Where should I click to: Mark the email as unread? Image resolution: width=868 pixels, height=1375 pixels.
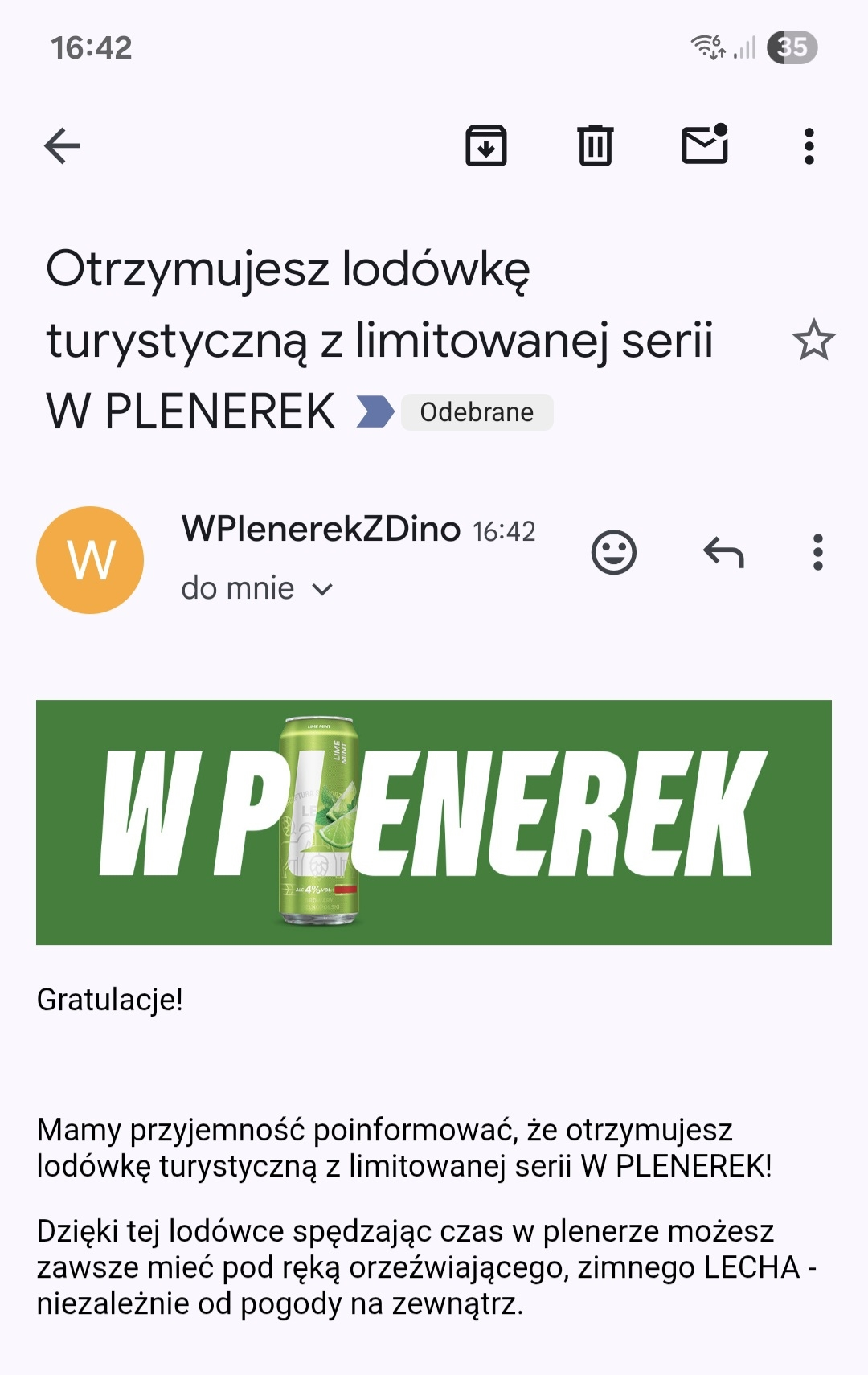pos(705,145)
